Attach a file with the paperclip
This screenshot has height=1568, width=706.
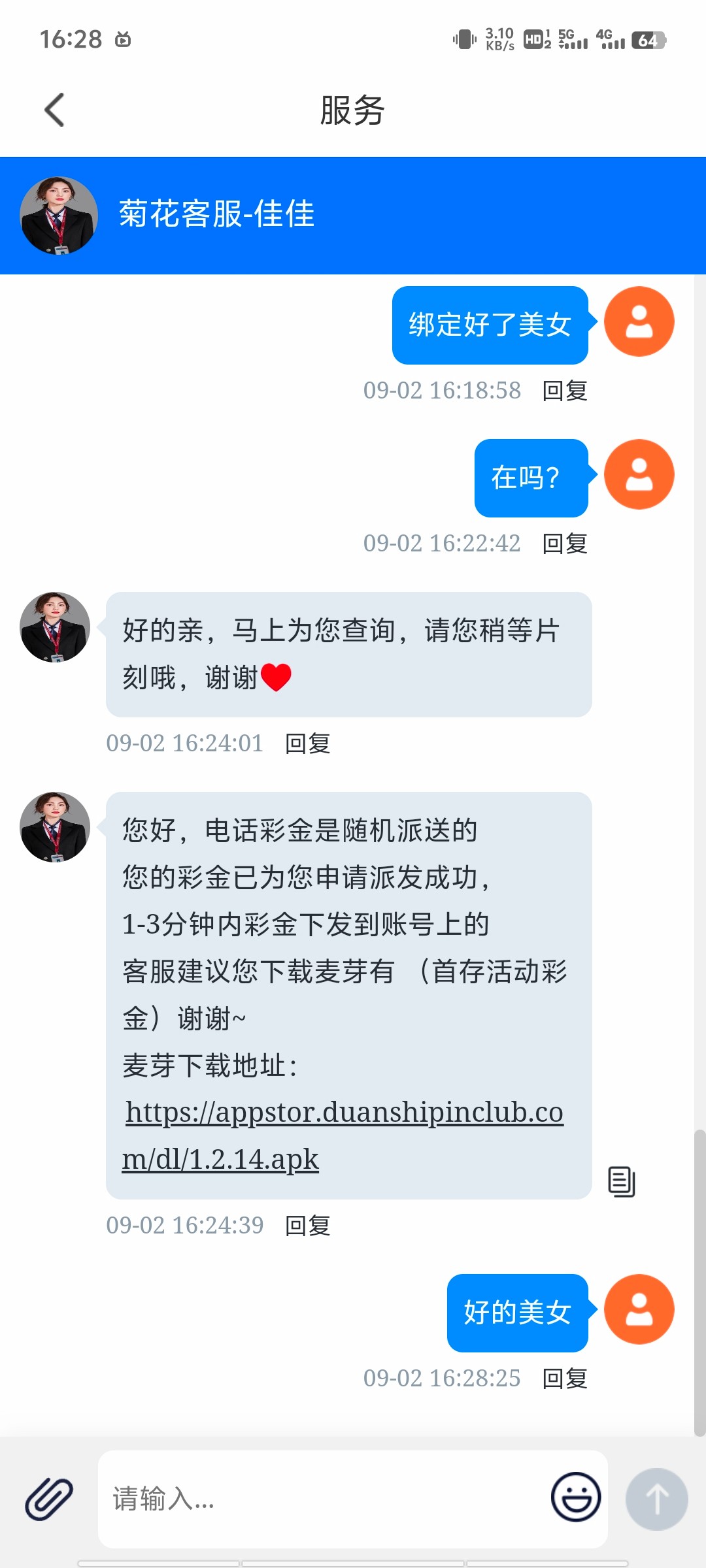tap(49, 1499)
